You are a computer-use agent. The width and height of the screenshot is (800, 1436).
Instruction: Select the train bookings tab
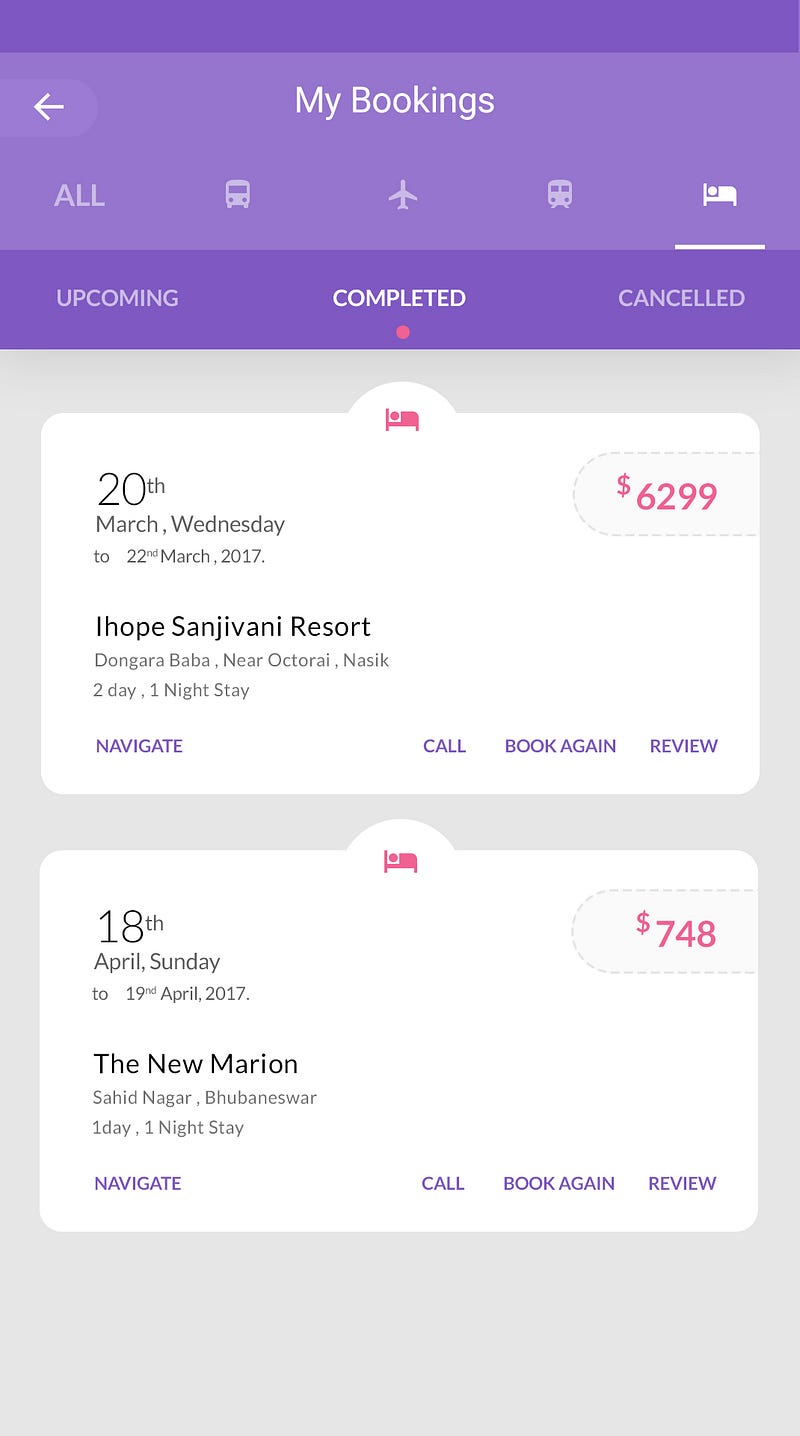click(x=560, y=194)
